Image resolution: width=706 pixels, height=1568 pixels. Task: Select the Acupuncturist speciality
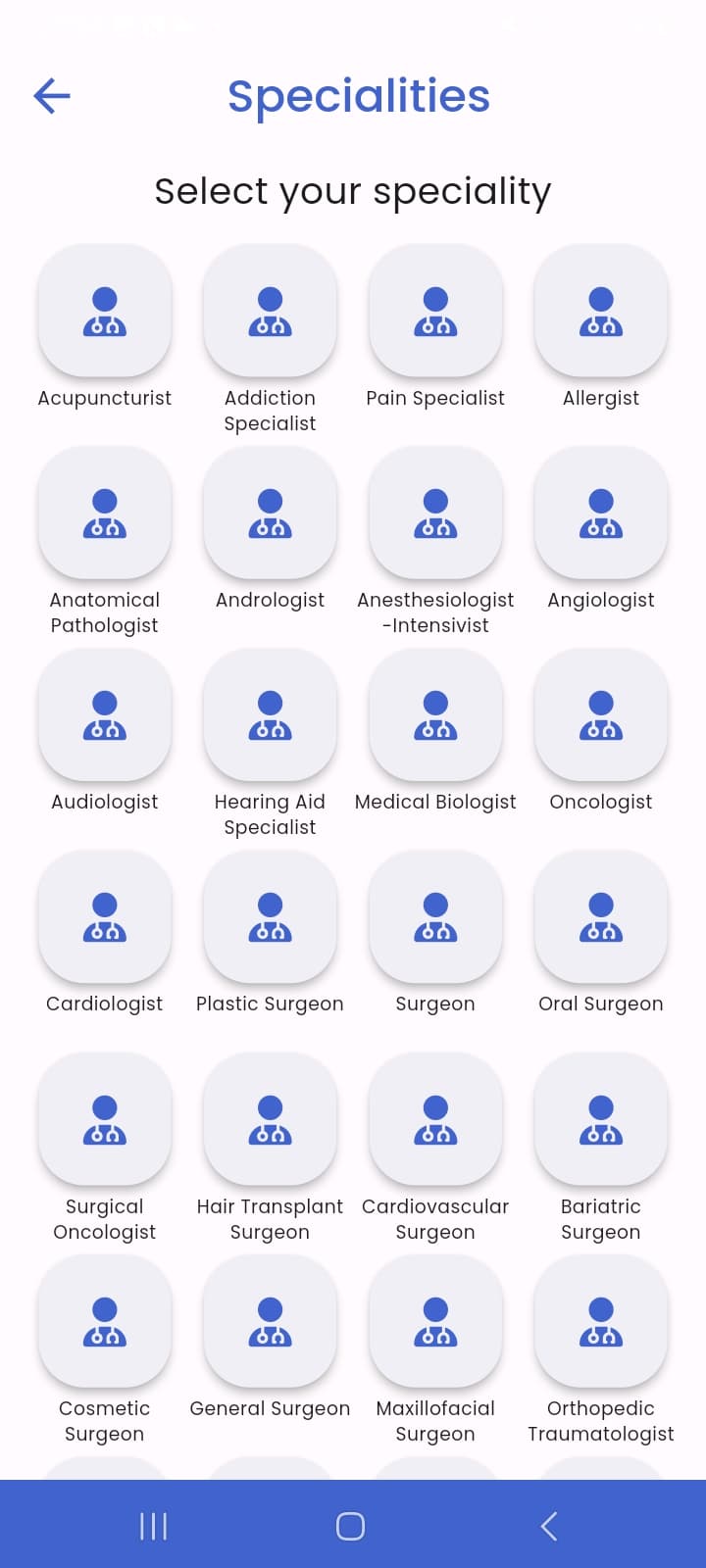coord(105,311)
